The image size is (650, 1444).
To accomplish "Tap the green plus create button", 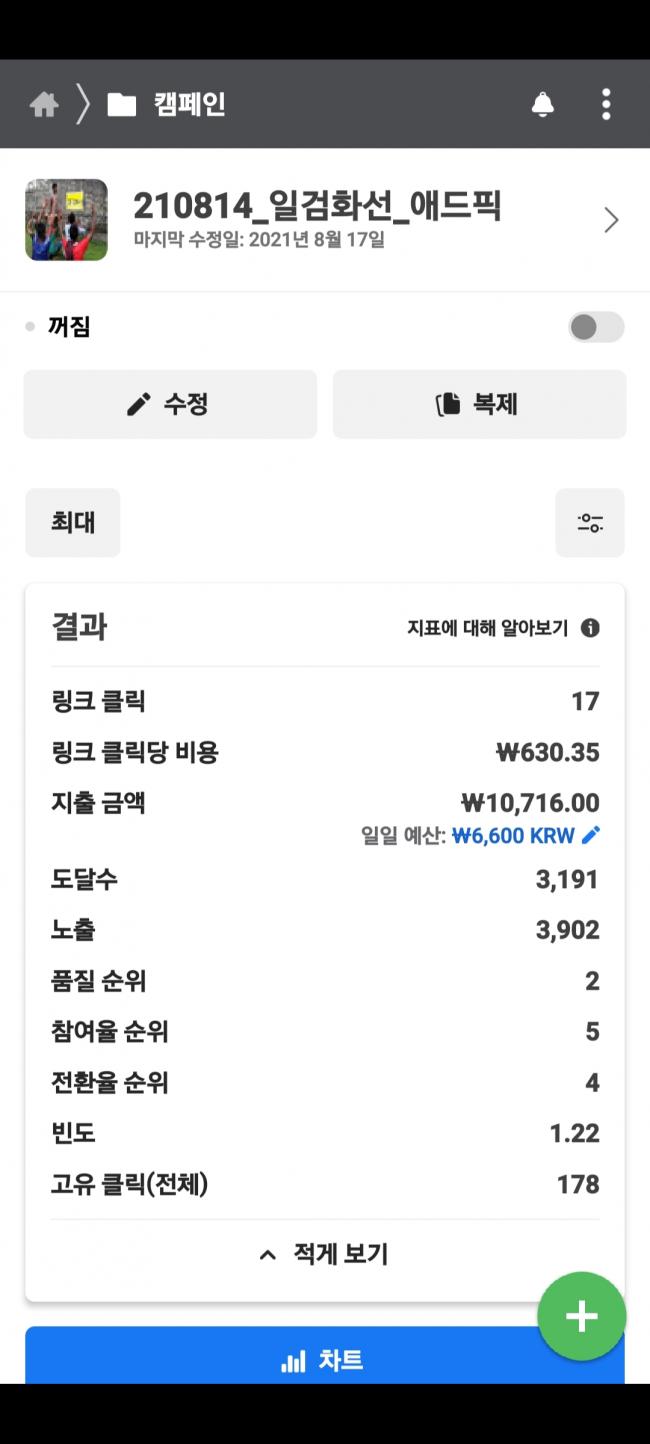I will 582,1316.
